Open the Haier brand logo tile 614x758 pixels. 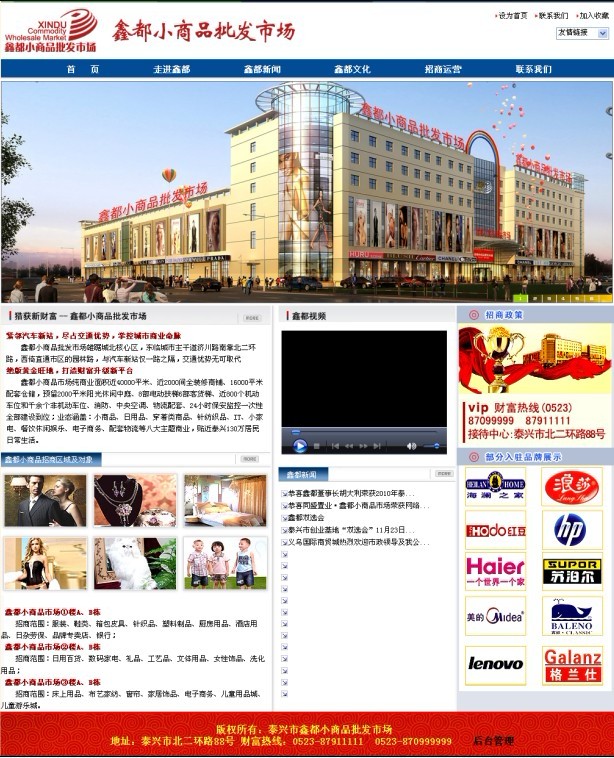[495, 572]
